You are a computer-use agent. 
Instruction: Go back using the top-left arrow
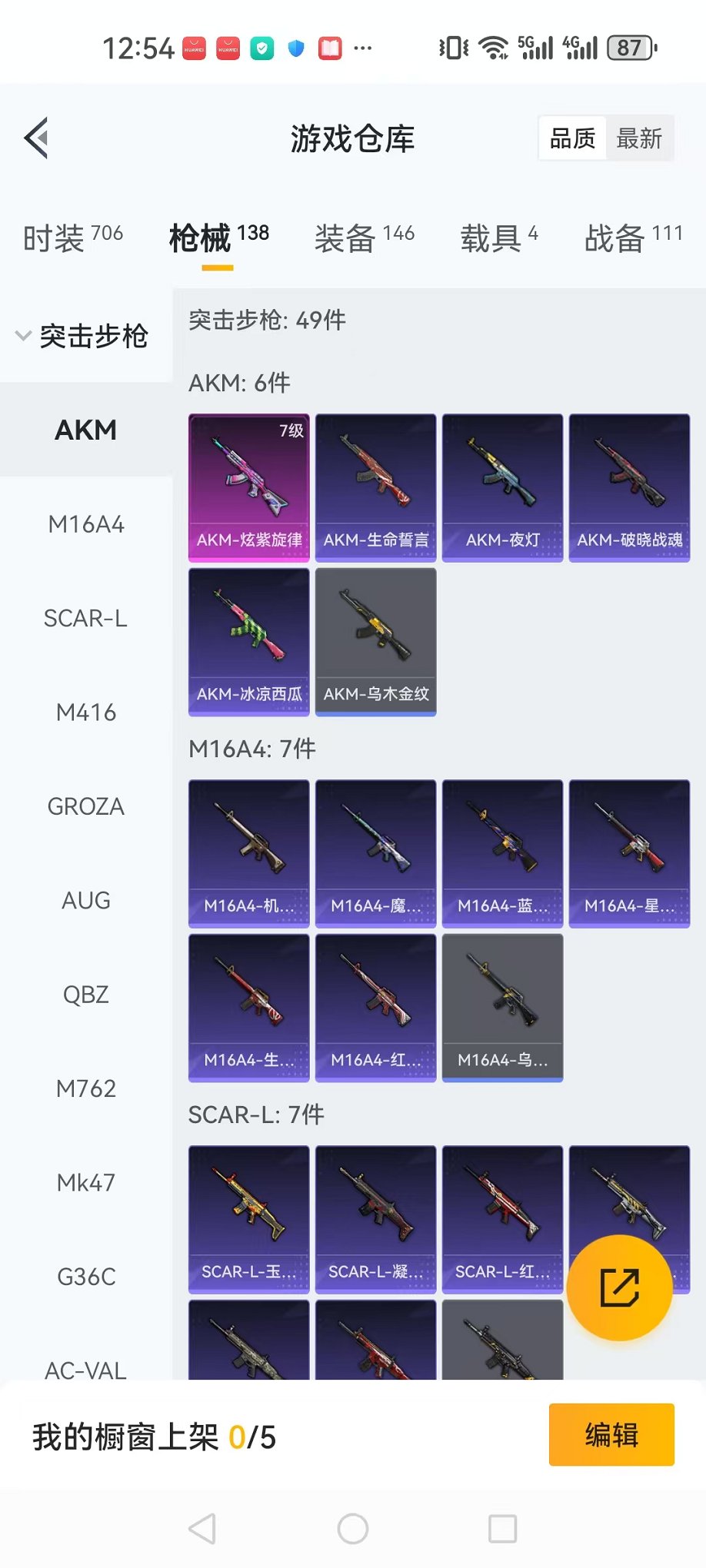pos(36,138)
